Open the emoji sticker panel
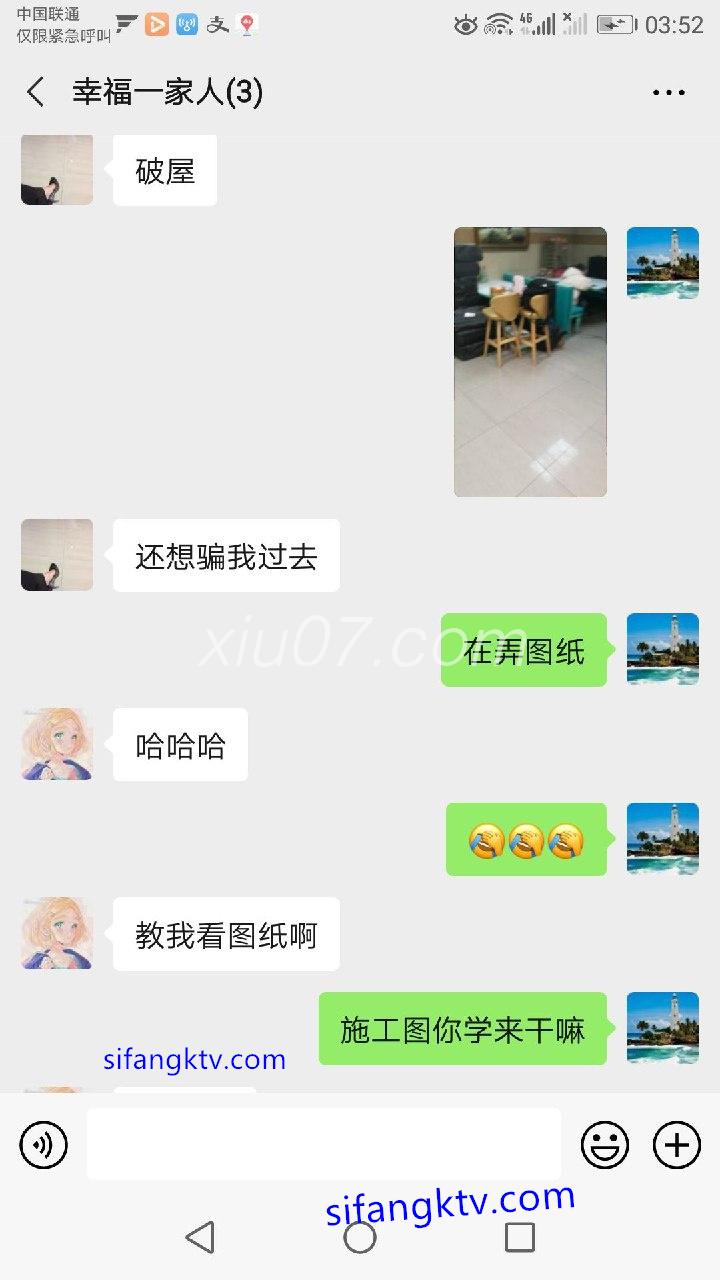720x1280 pixels. click(605, 1144)
